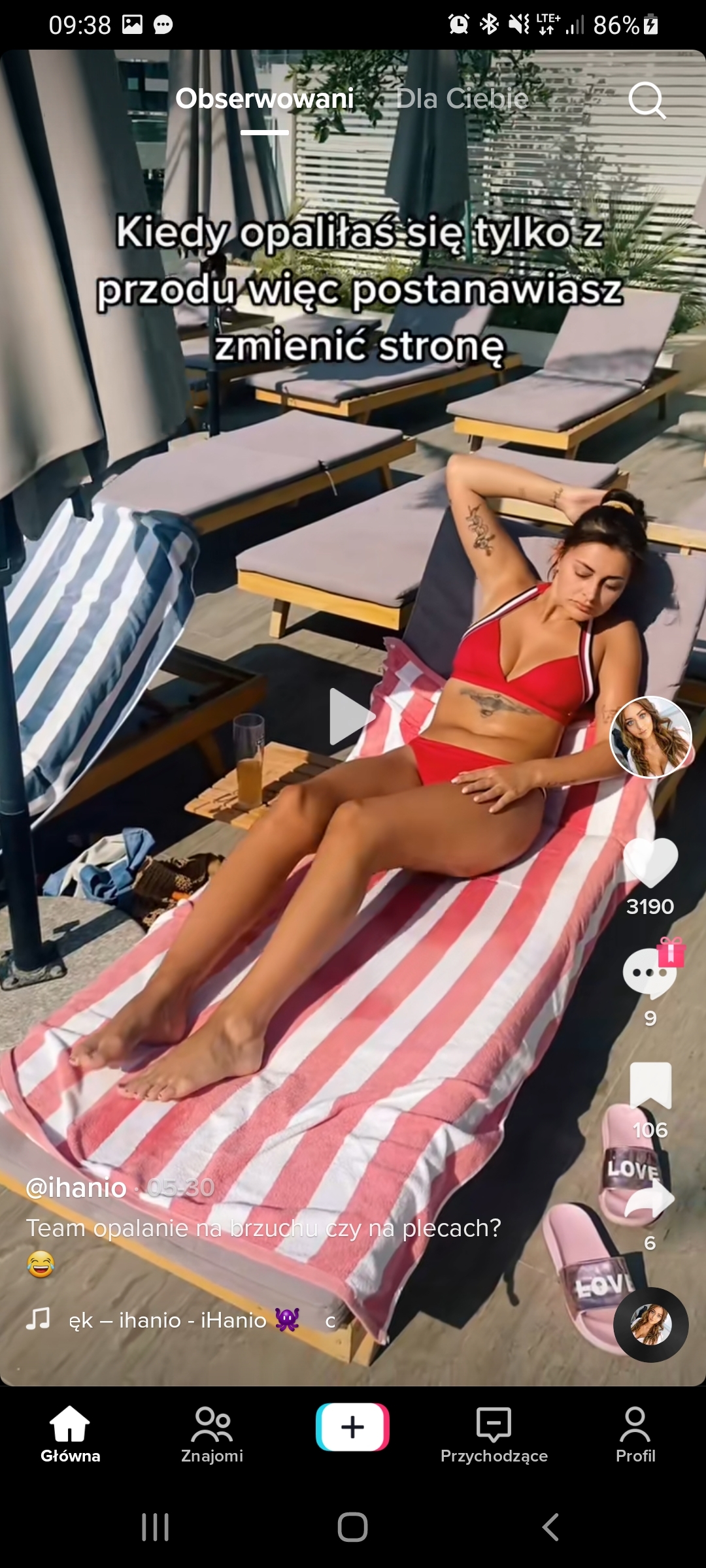Create a new video with plus button

click(353, 1427)
